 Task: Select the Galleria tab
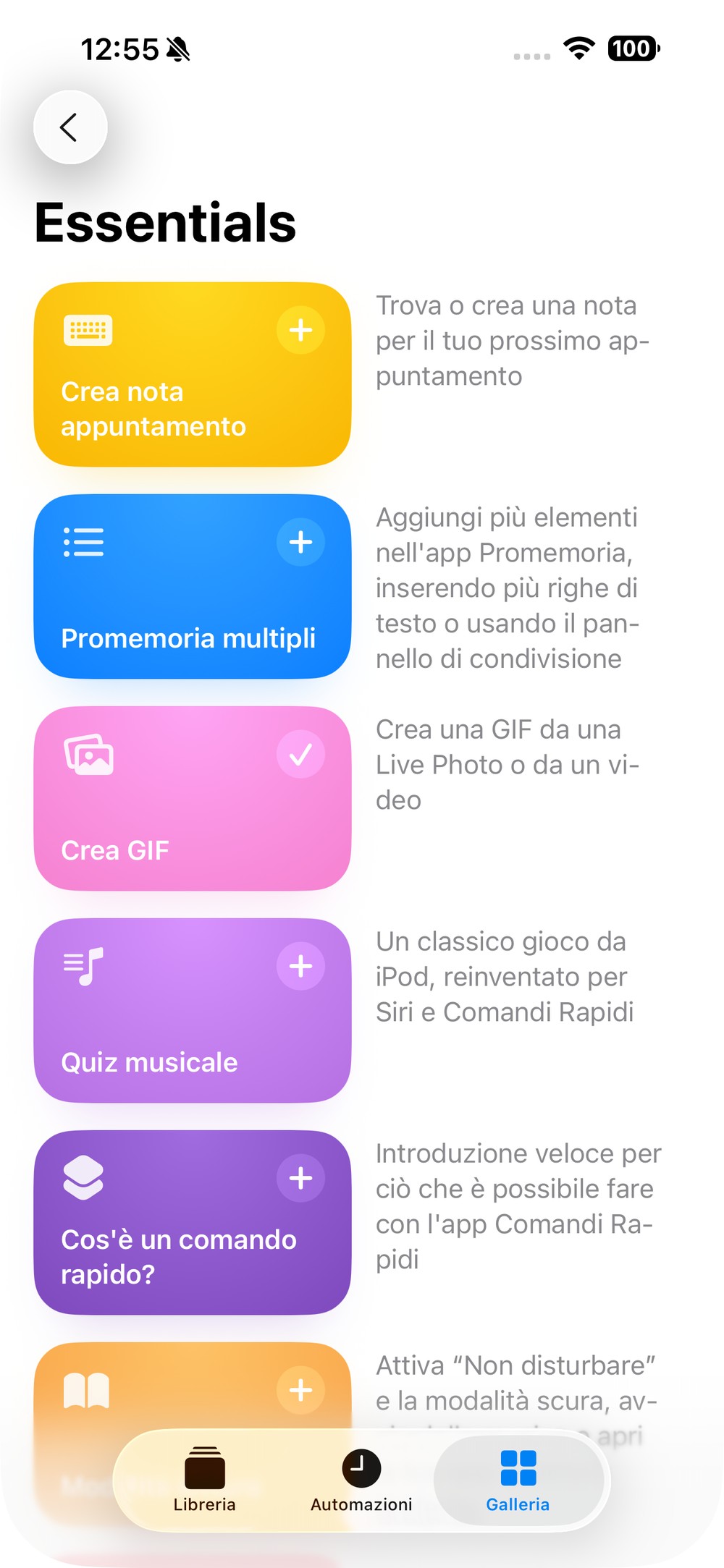(x=518, y=1480)
